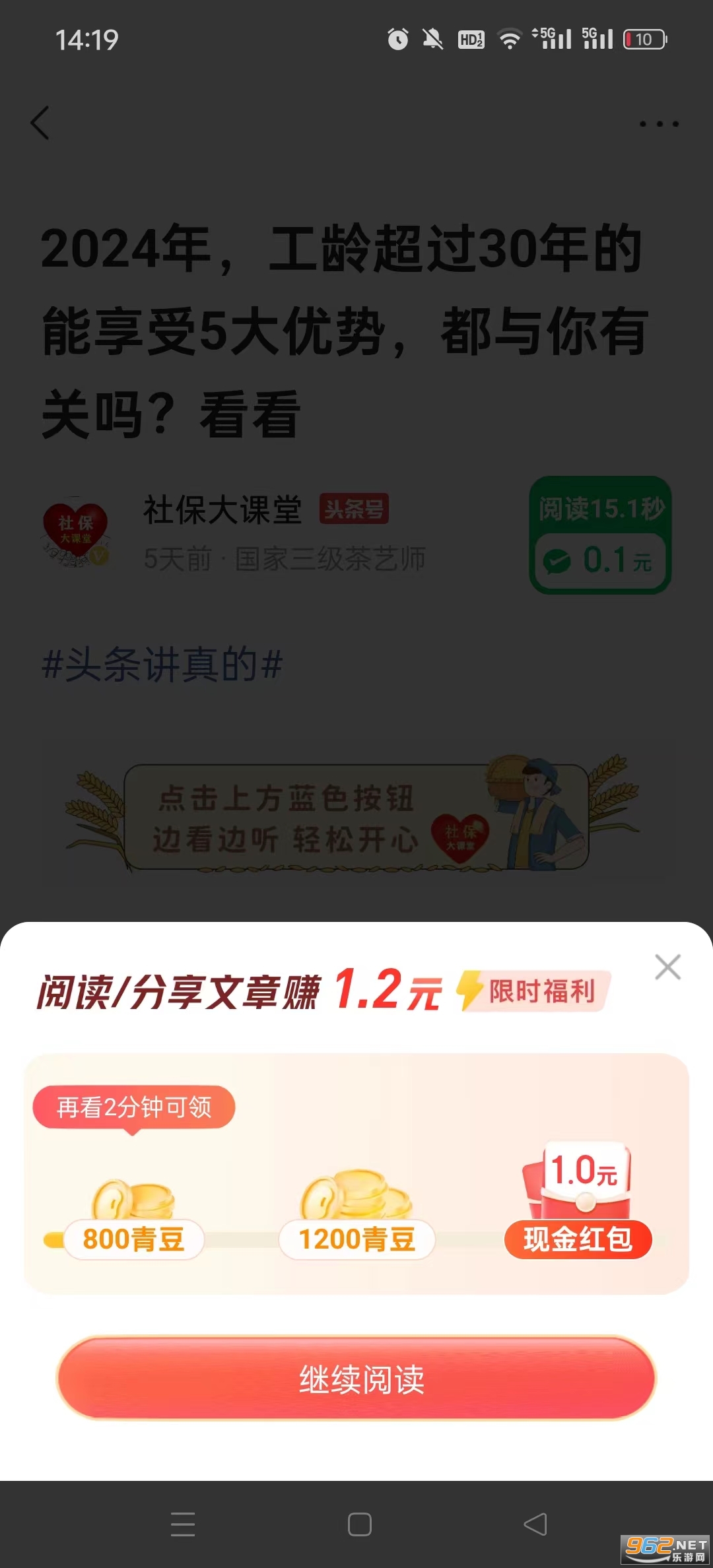This screenshot has height=1568, width=713.
Task: Tap the system home button
Action: click(x=359, y=1524)
